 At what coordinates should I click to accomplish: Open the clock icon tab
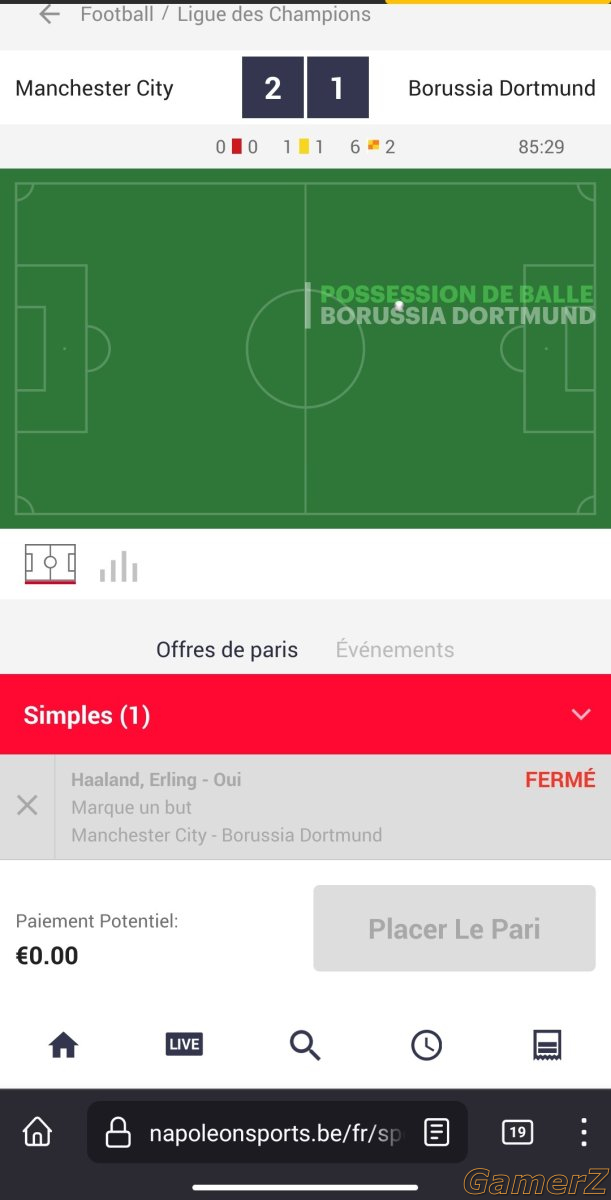point(426,1045)
